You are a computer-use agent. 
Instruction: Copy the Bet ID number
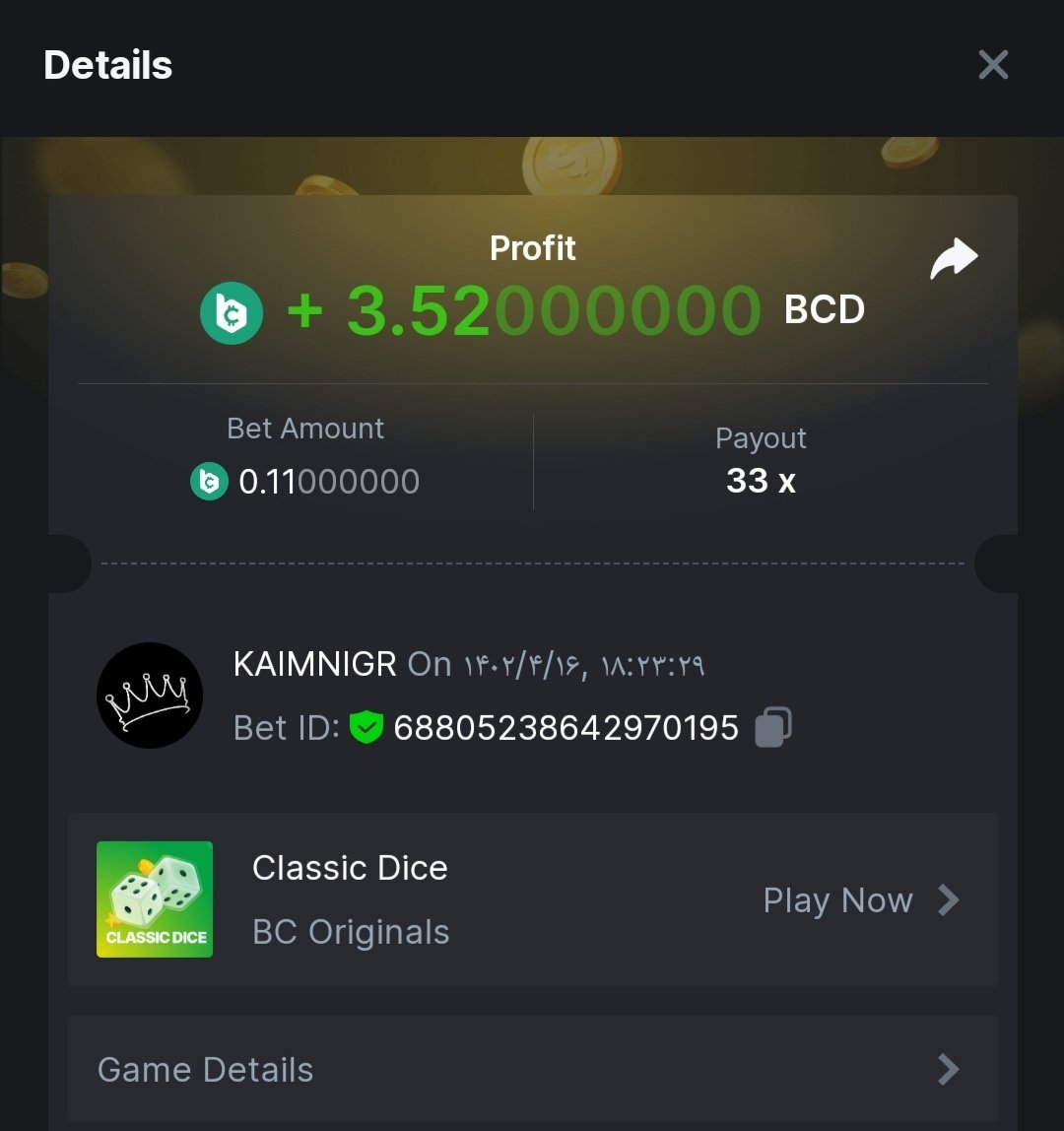click(773, 728)
